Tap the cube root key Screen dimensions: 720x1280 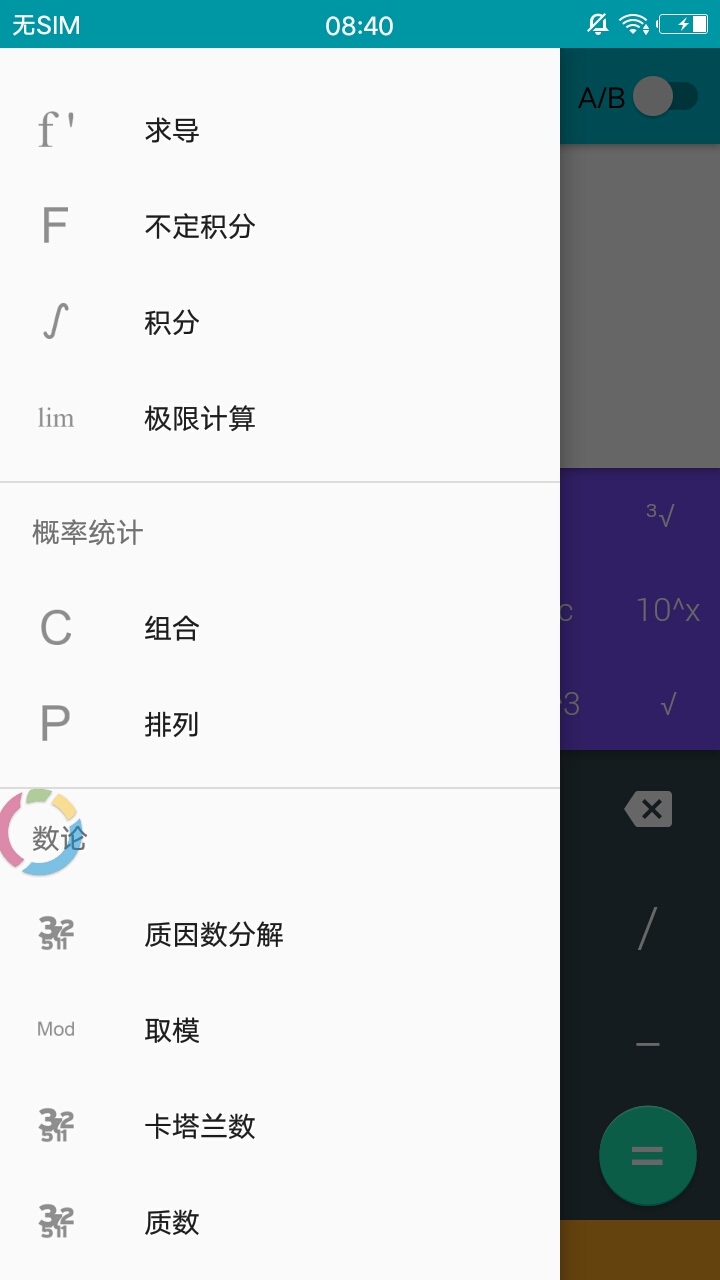(660, 515)
